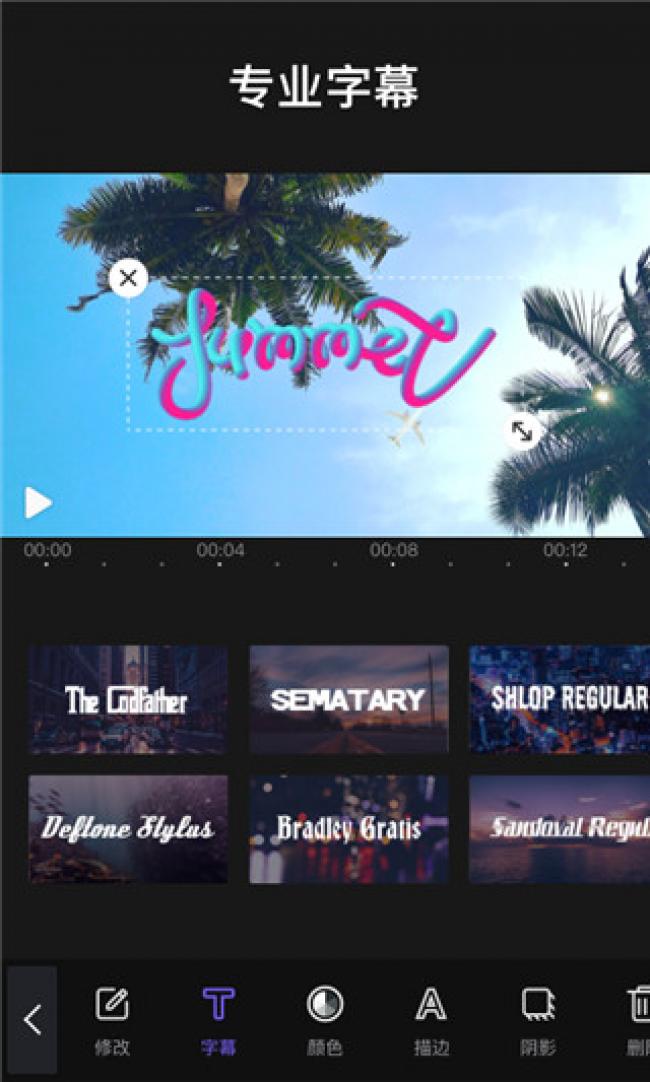650x1082 pixels.
Task: Use the Bradley Gratis font style
Action: pos(348,829)
